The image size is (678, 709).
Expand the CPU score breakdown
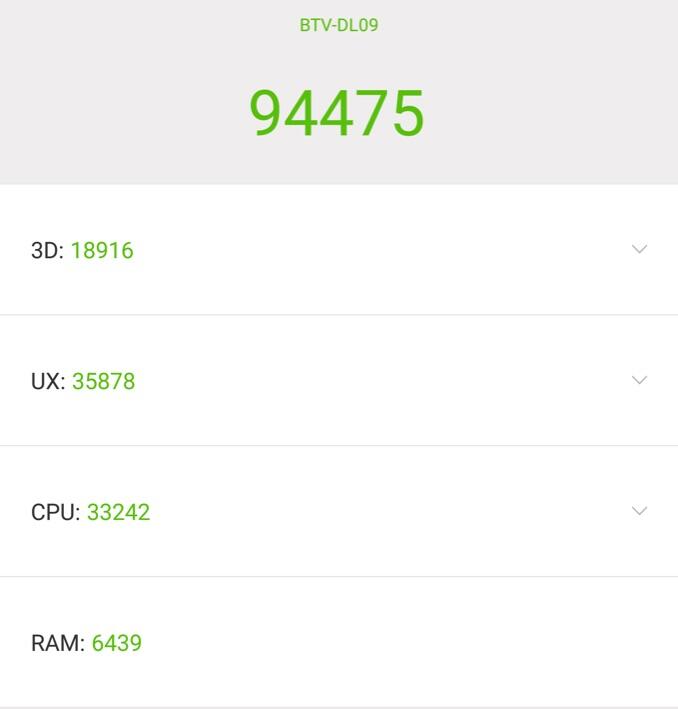point(639,511)
